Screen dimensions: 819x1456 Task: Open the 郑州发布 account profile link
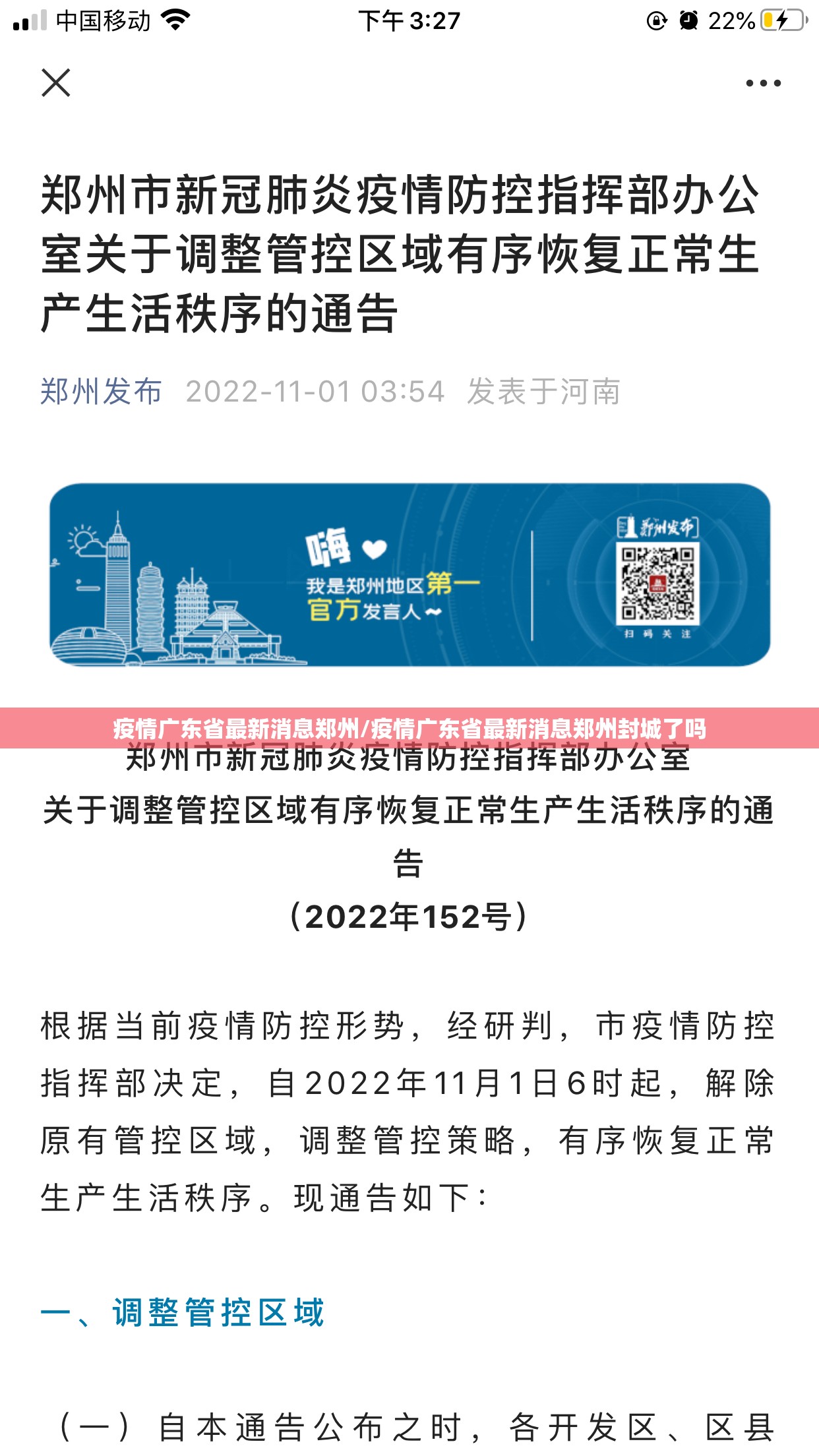(101, 392)
